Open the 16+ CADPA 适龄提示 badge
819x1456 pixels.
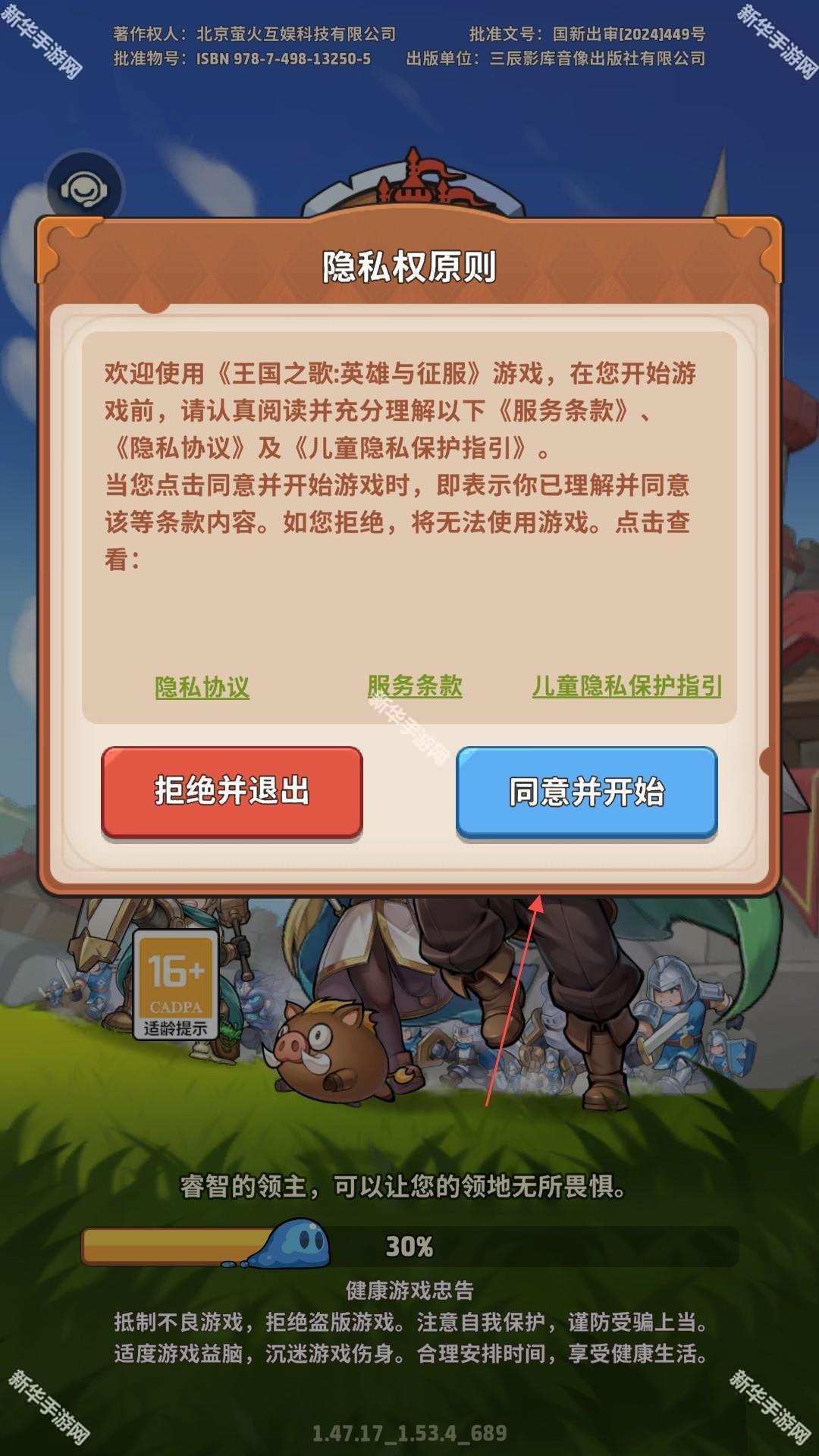(x=175, y=985)
